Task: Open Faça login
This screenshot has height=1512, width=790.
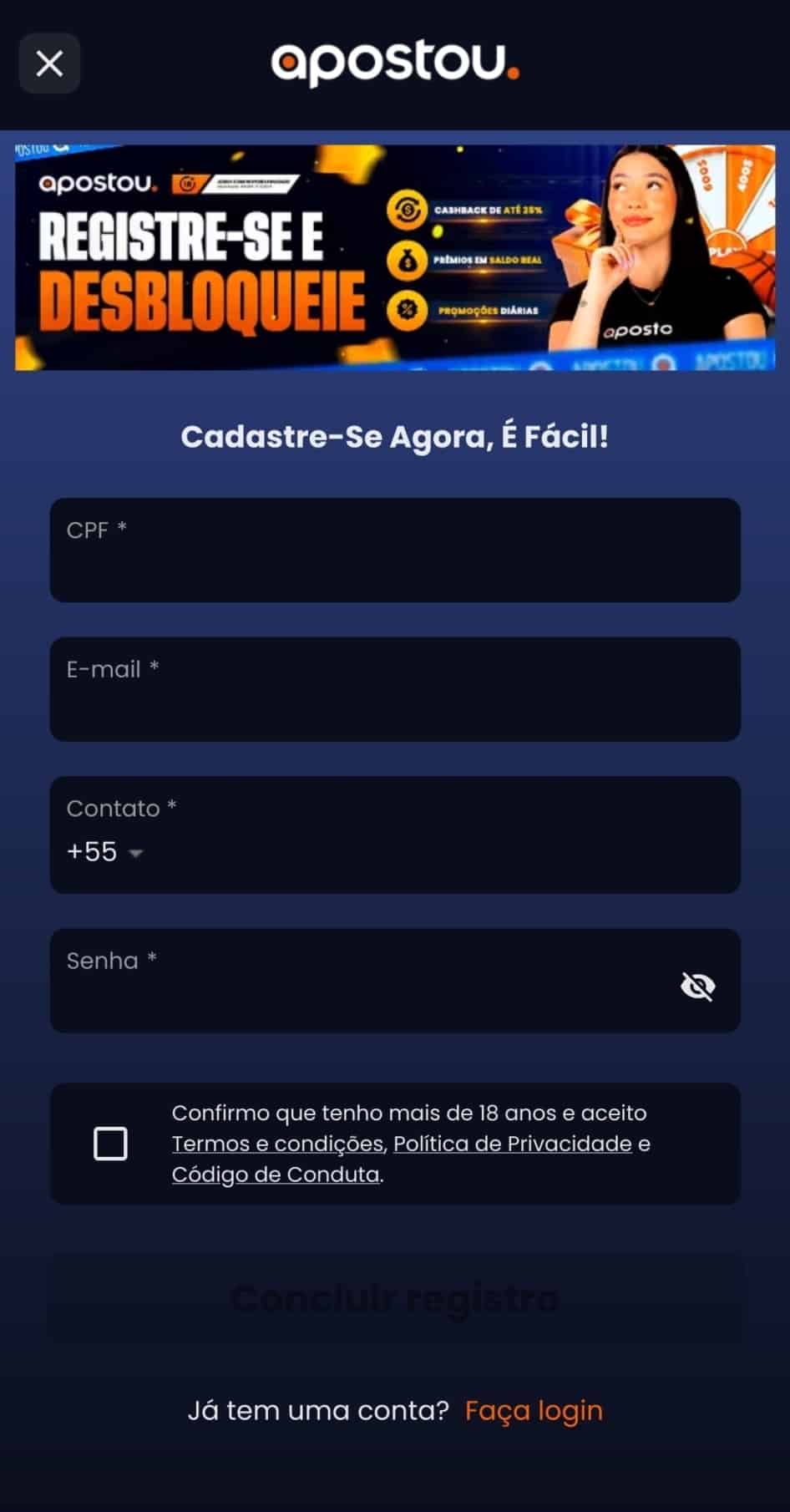Action: coord(534,1410)
